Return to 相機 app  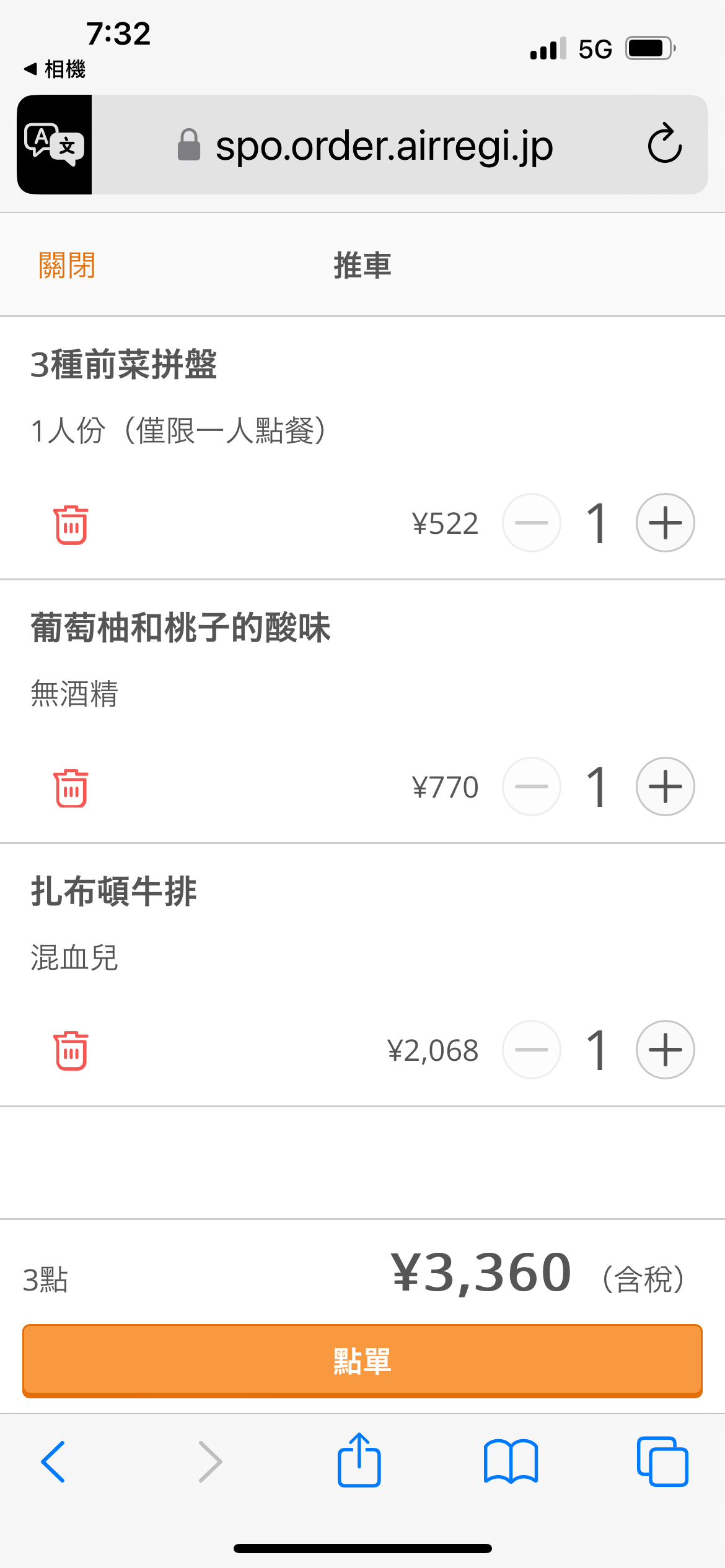click(55, 69)
